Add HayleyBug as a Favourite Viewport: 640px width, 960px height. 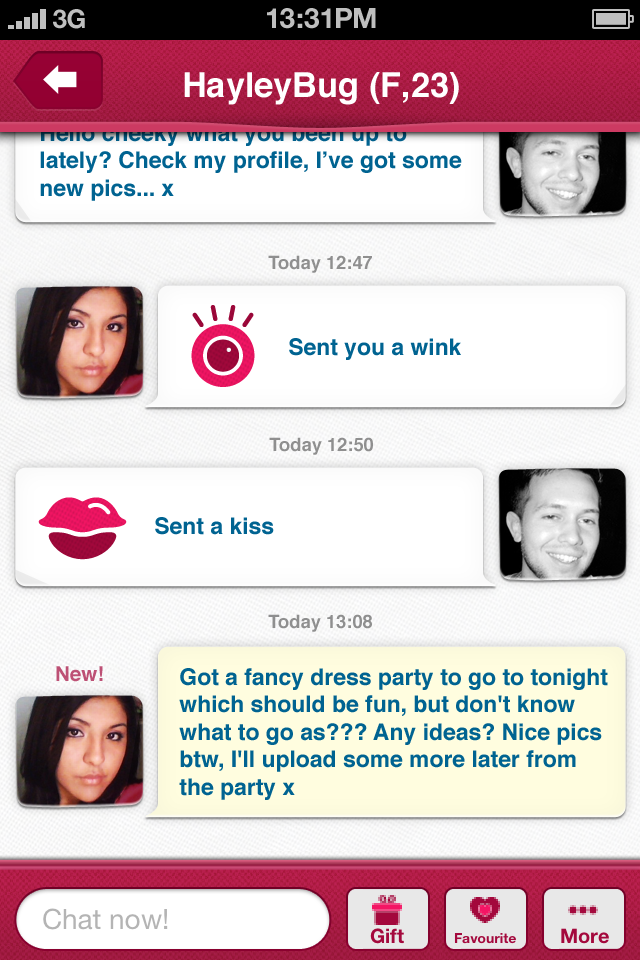pyautogui.click(x=485, y=919)
